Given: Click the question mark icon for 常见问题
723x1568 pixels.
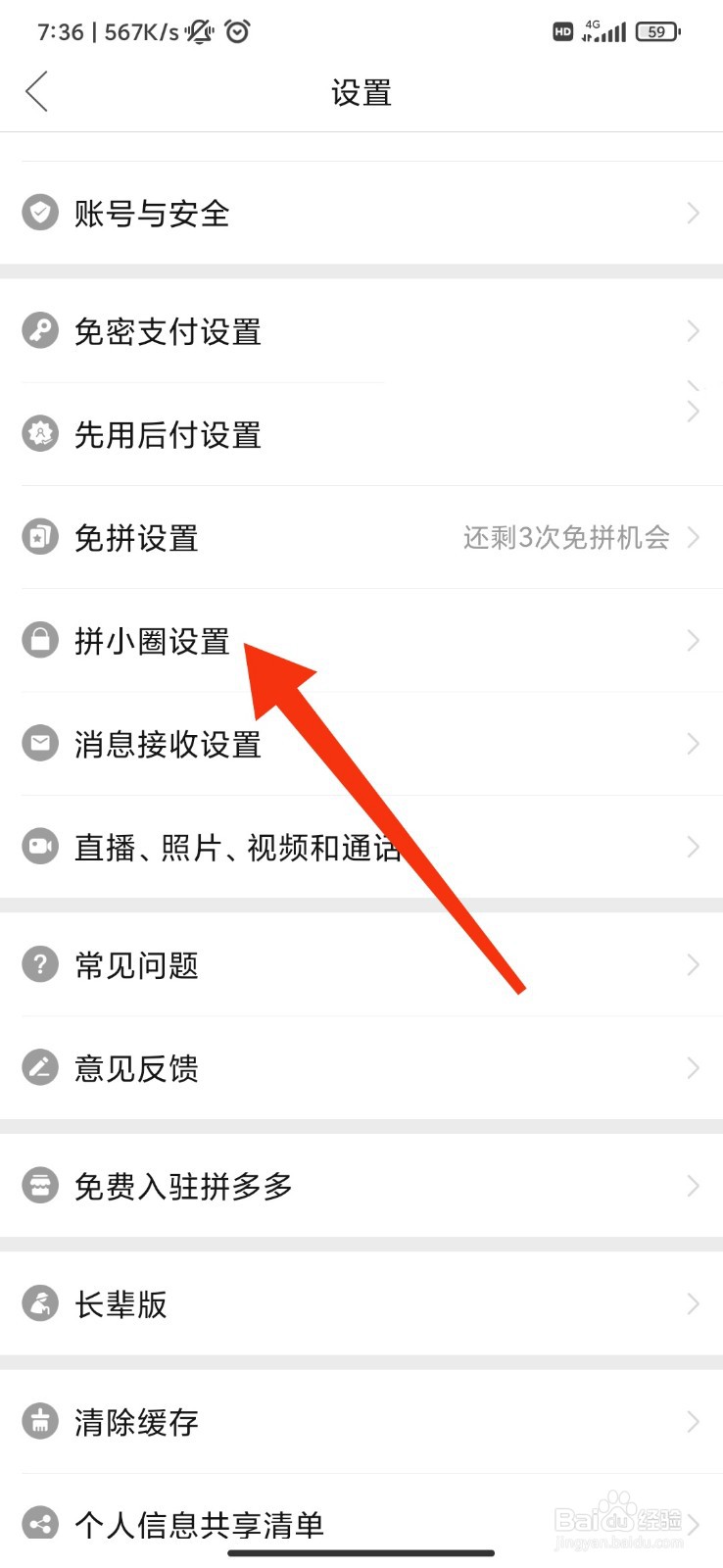Looking at the screenshot, I should [40, 964].
